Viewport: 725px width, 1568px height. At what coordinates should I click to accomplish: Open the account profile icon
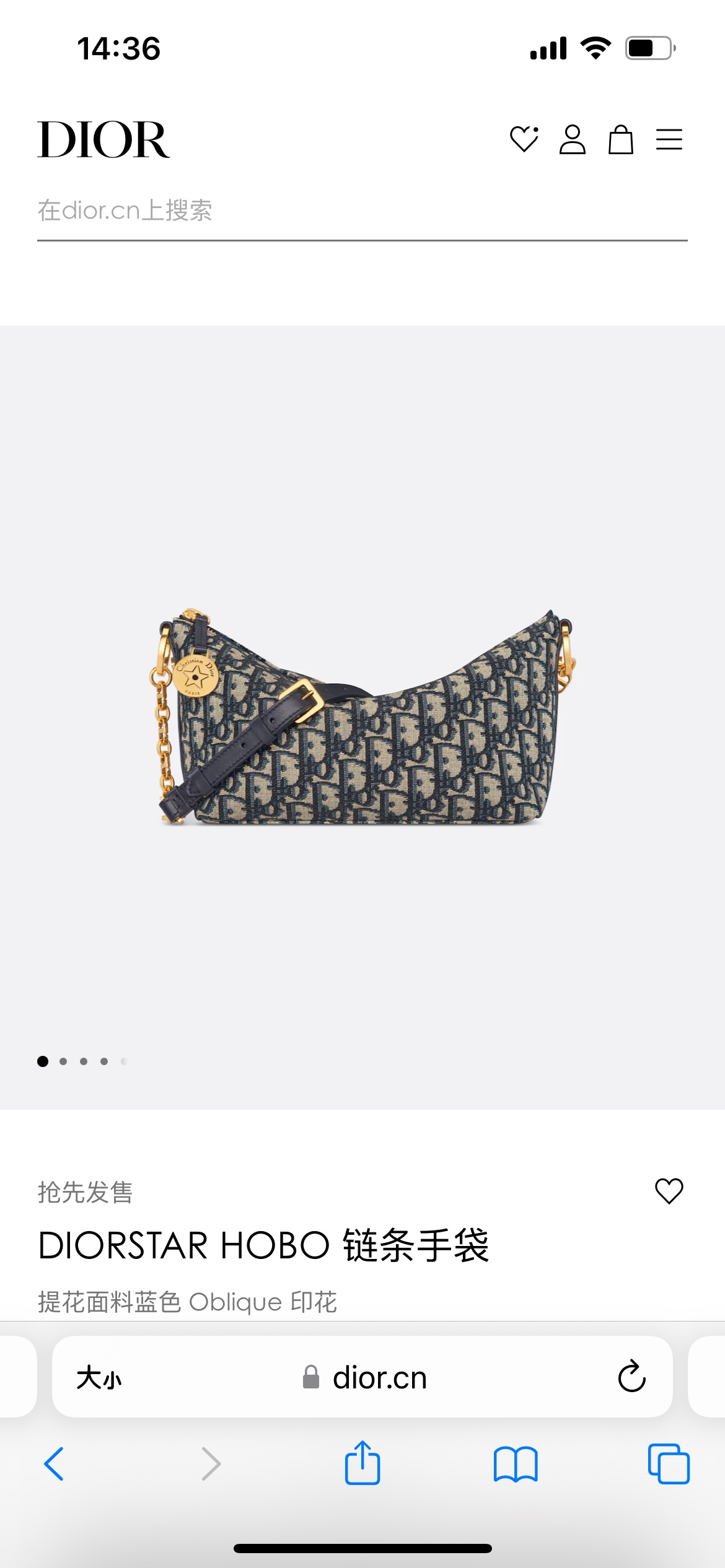[572, 139]
